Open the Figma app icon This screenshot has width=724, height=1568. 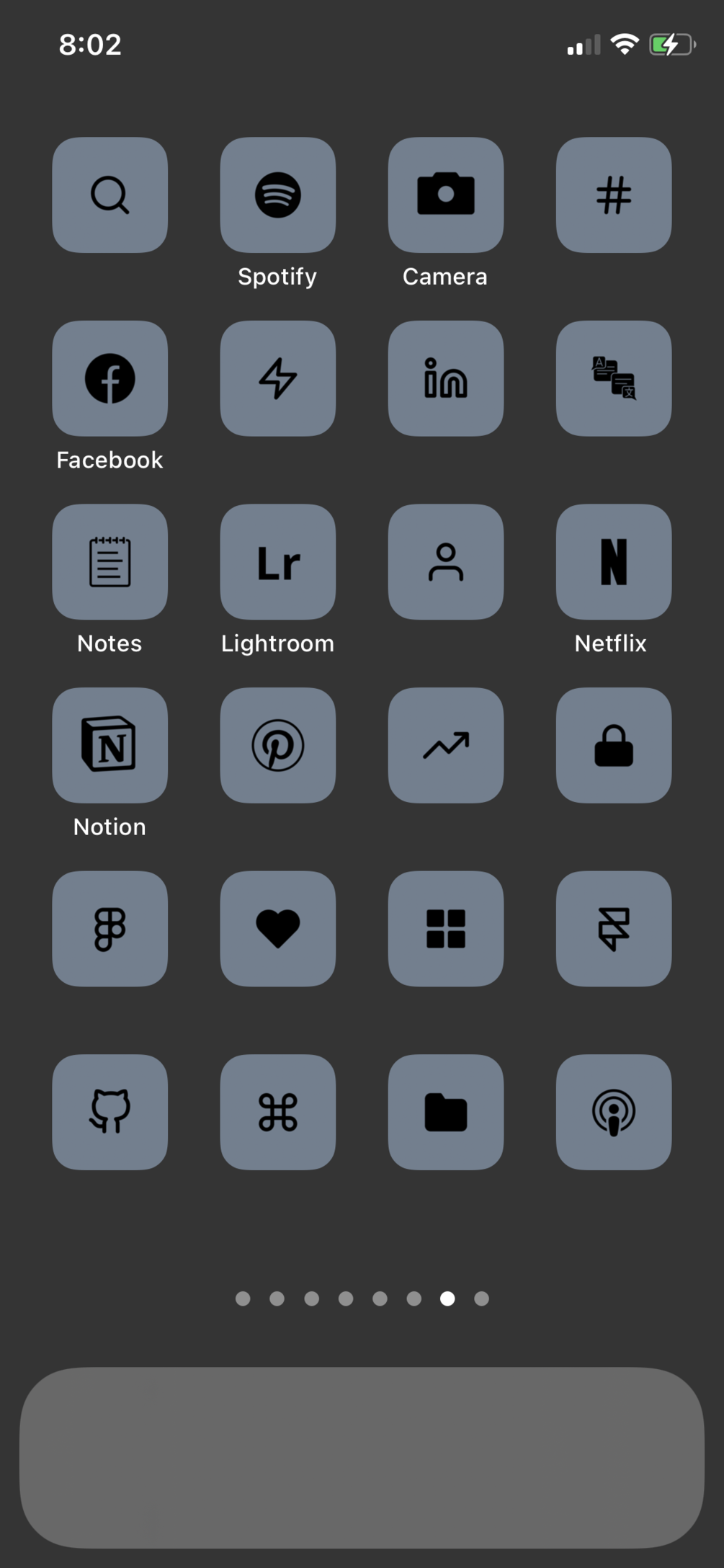point(110,928)
